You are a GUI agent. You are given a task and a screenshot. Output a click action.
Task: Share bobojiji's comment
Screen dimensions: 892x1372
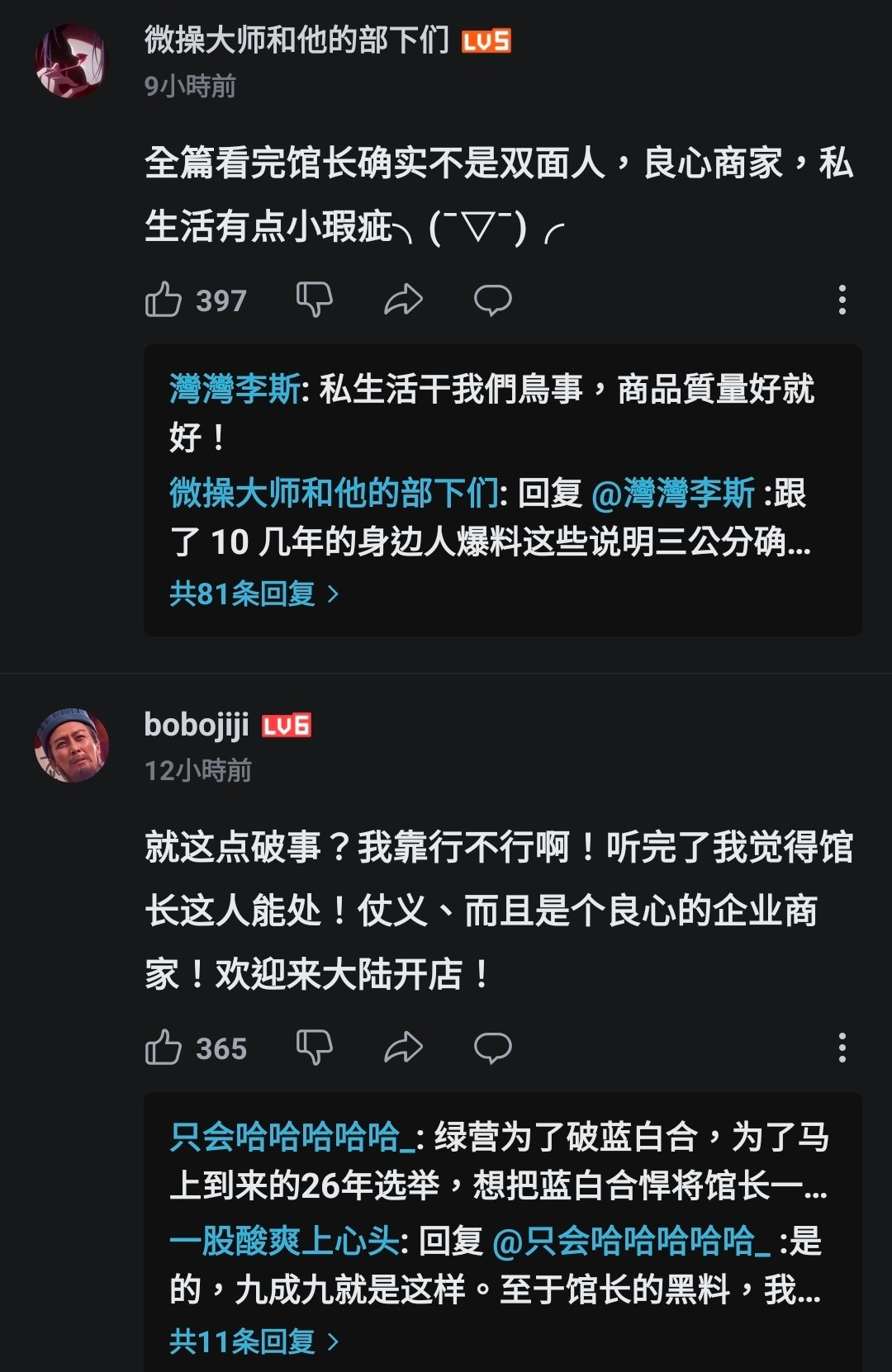pos(403,1048)
